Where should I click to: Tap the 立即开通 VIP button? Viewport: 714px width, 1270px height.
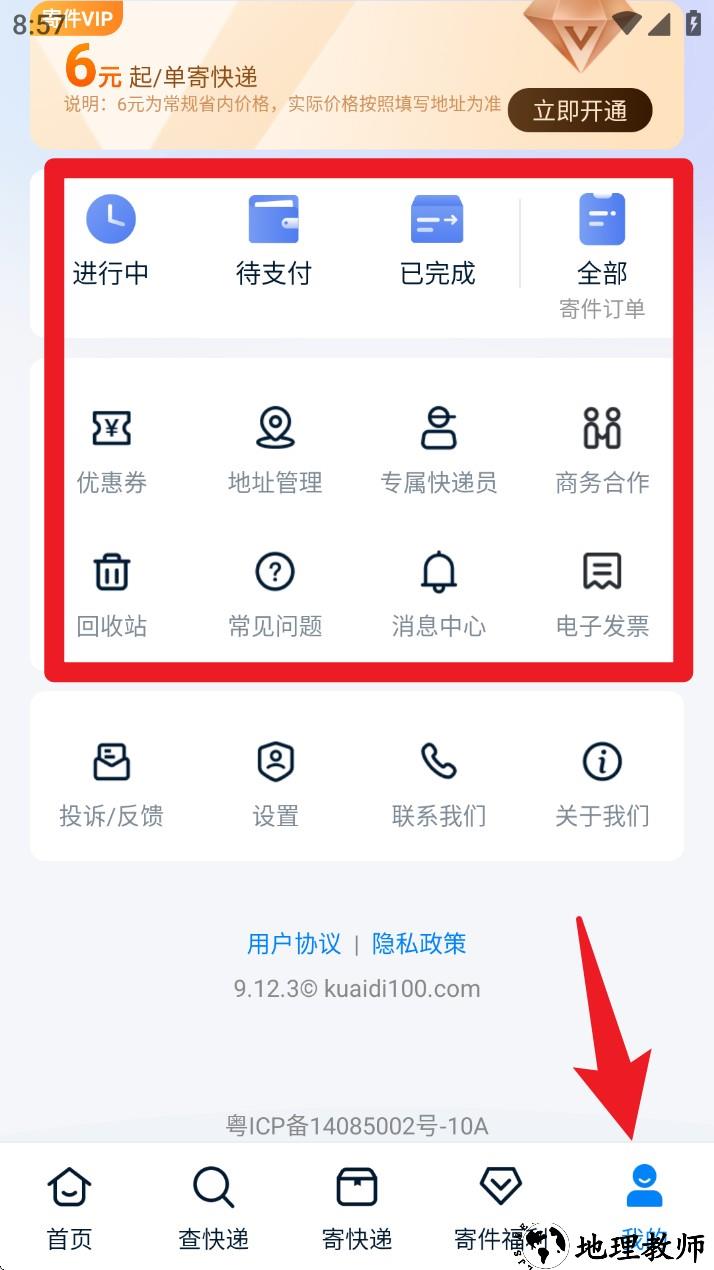tap(580, 110)
